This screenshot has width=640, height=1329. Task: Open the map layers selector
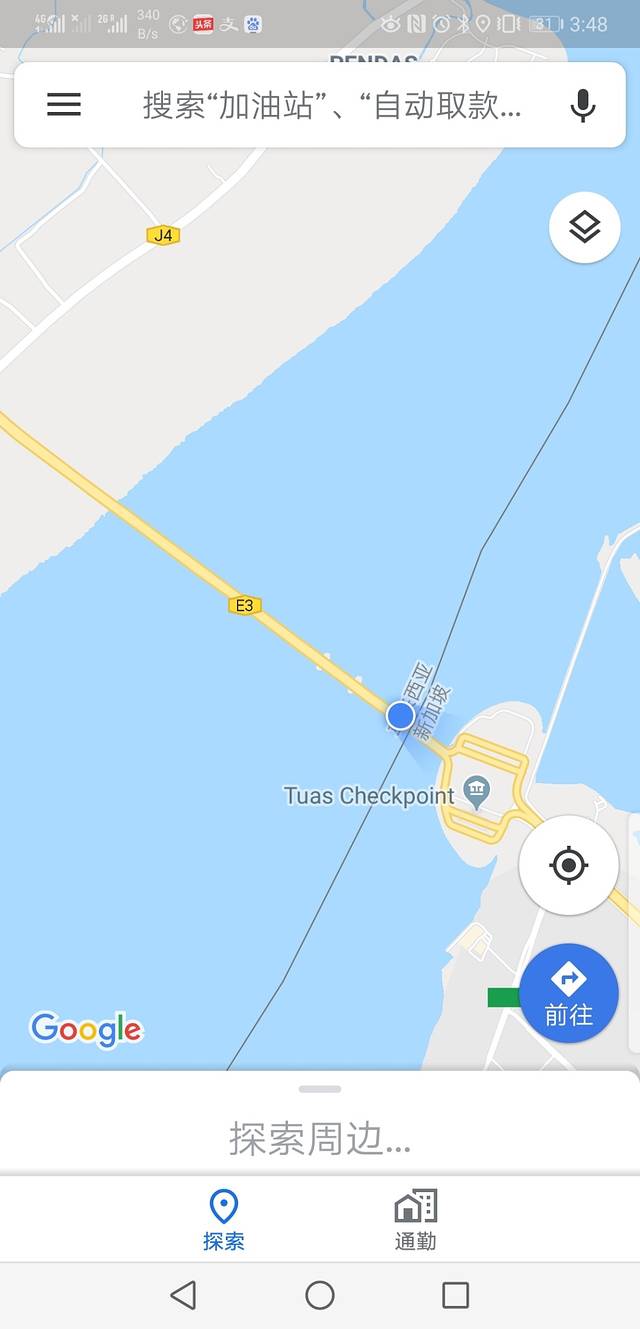tap(584, 228)
